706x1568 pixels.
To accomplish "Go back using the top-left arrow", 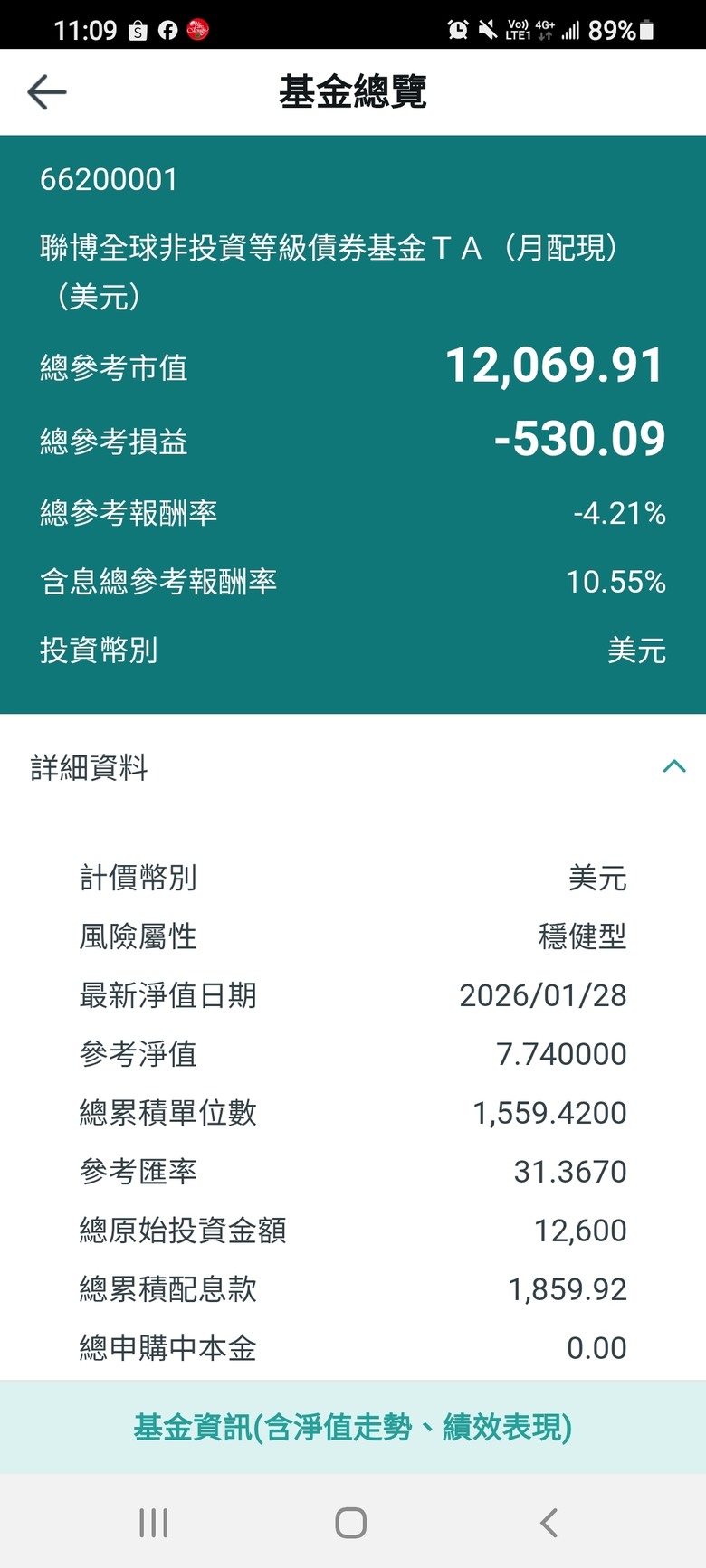I will pos(47,91).
